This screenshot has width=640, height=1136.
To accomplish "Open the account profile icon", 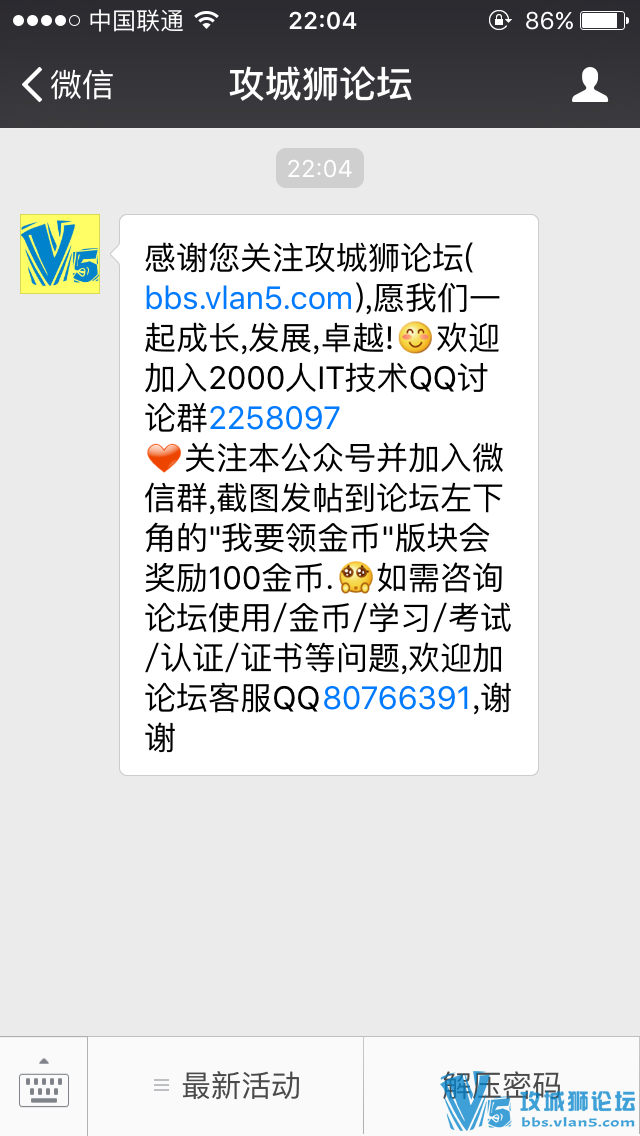I will (590, 85).
